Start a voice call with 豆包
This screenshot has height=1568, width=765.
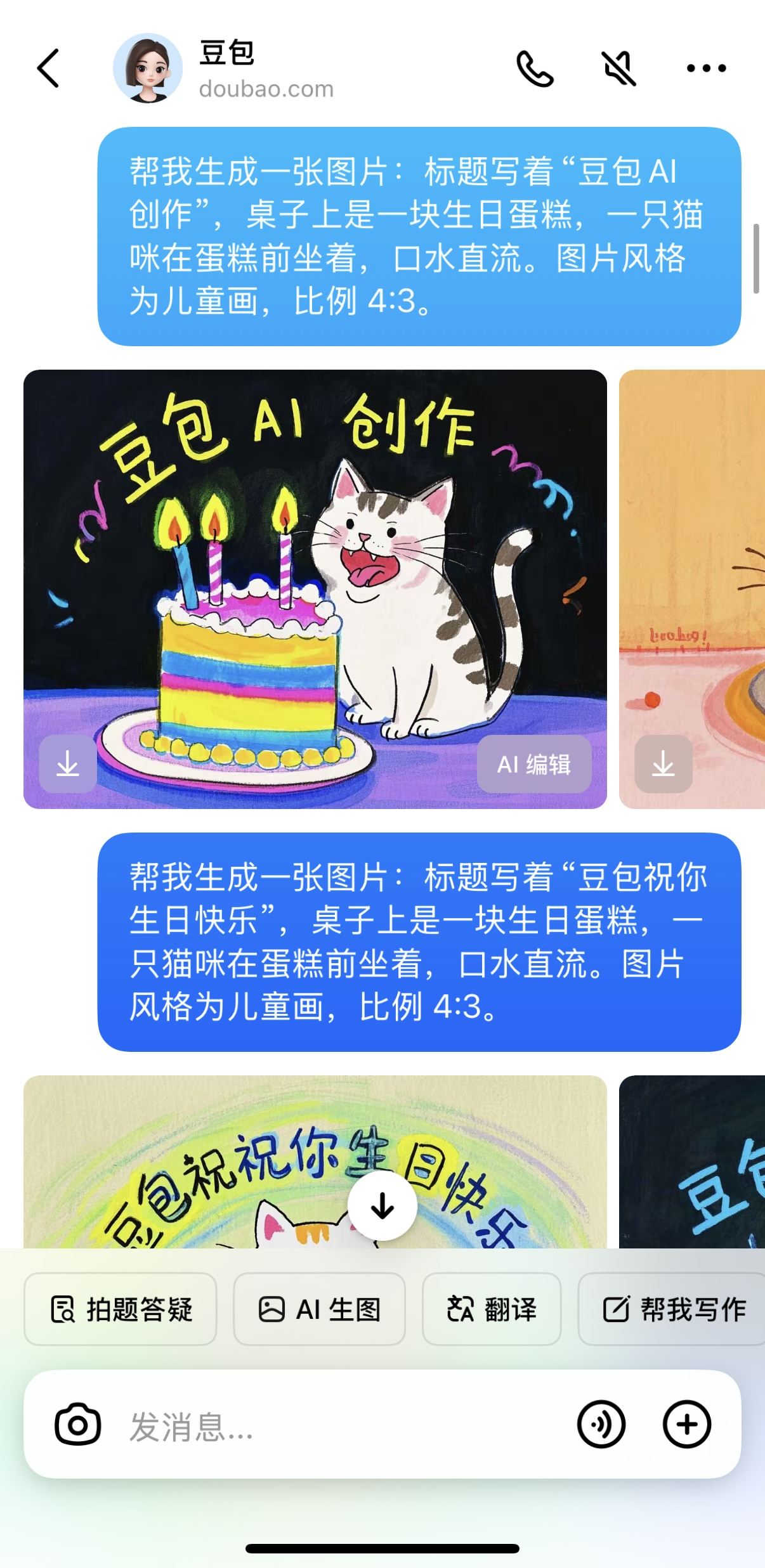(535, 68)
